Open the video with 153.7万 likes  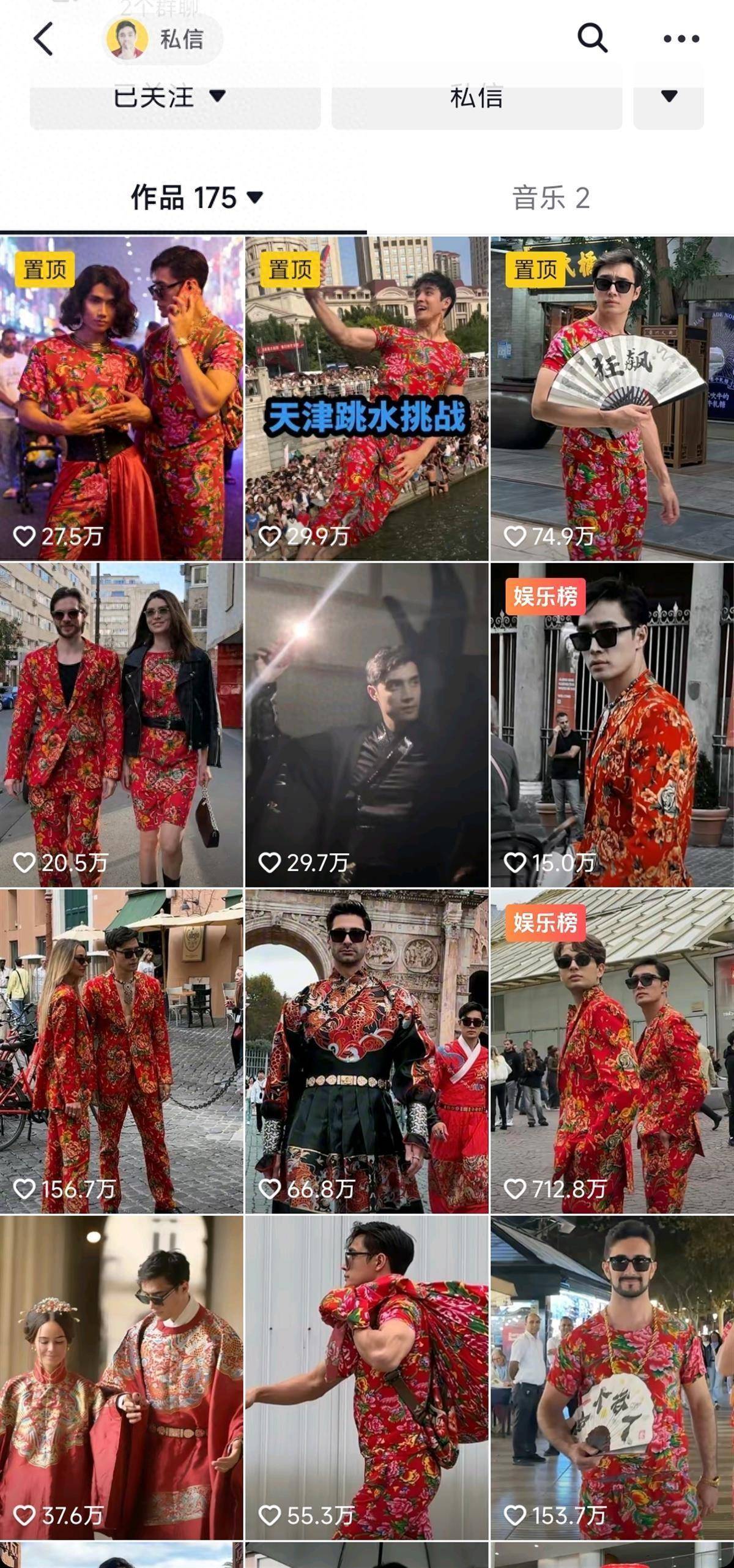612,1377
